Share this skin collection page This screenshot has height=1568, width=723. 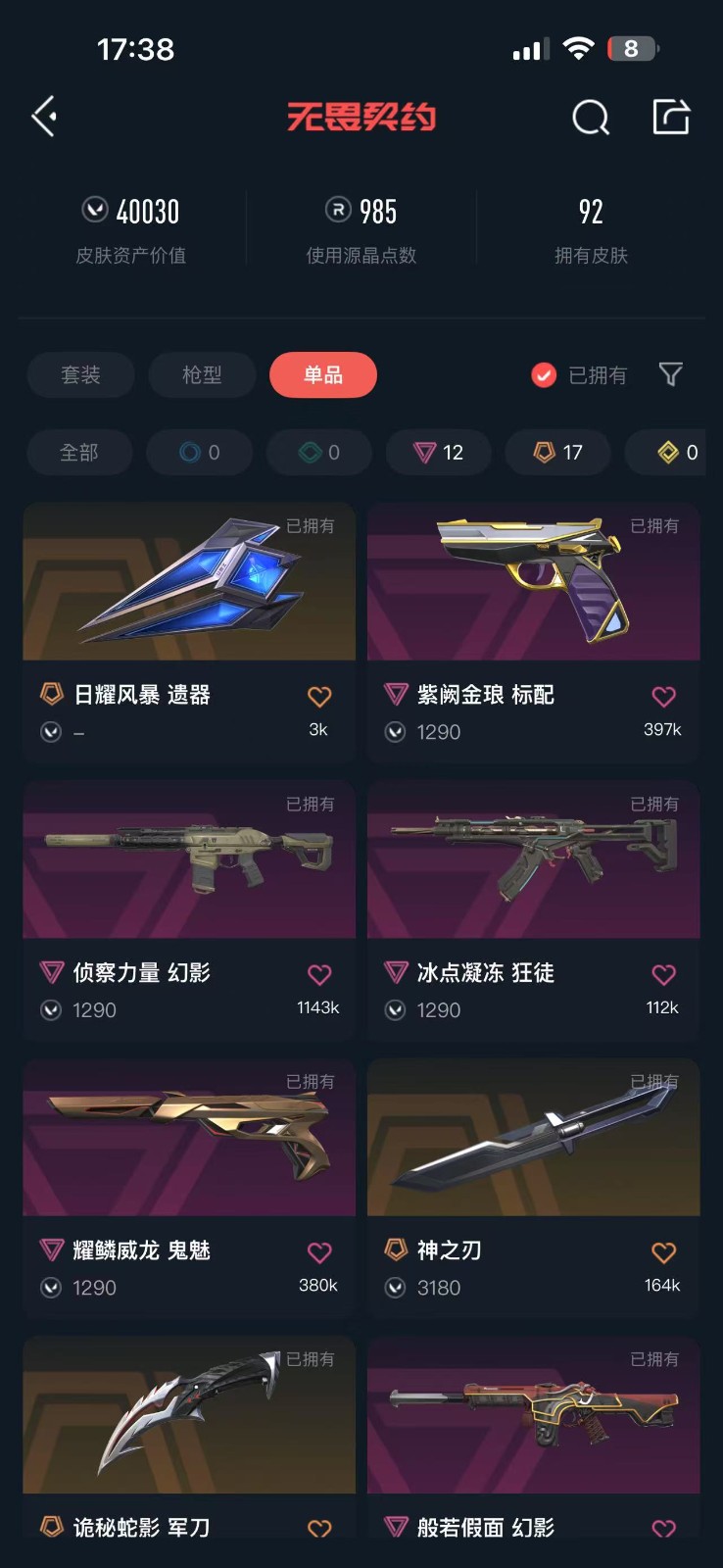click(x=671, y=117)
